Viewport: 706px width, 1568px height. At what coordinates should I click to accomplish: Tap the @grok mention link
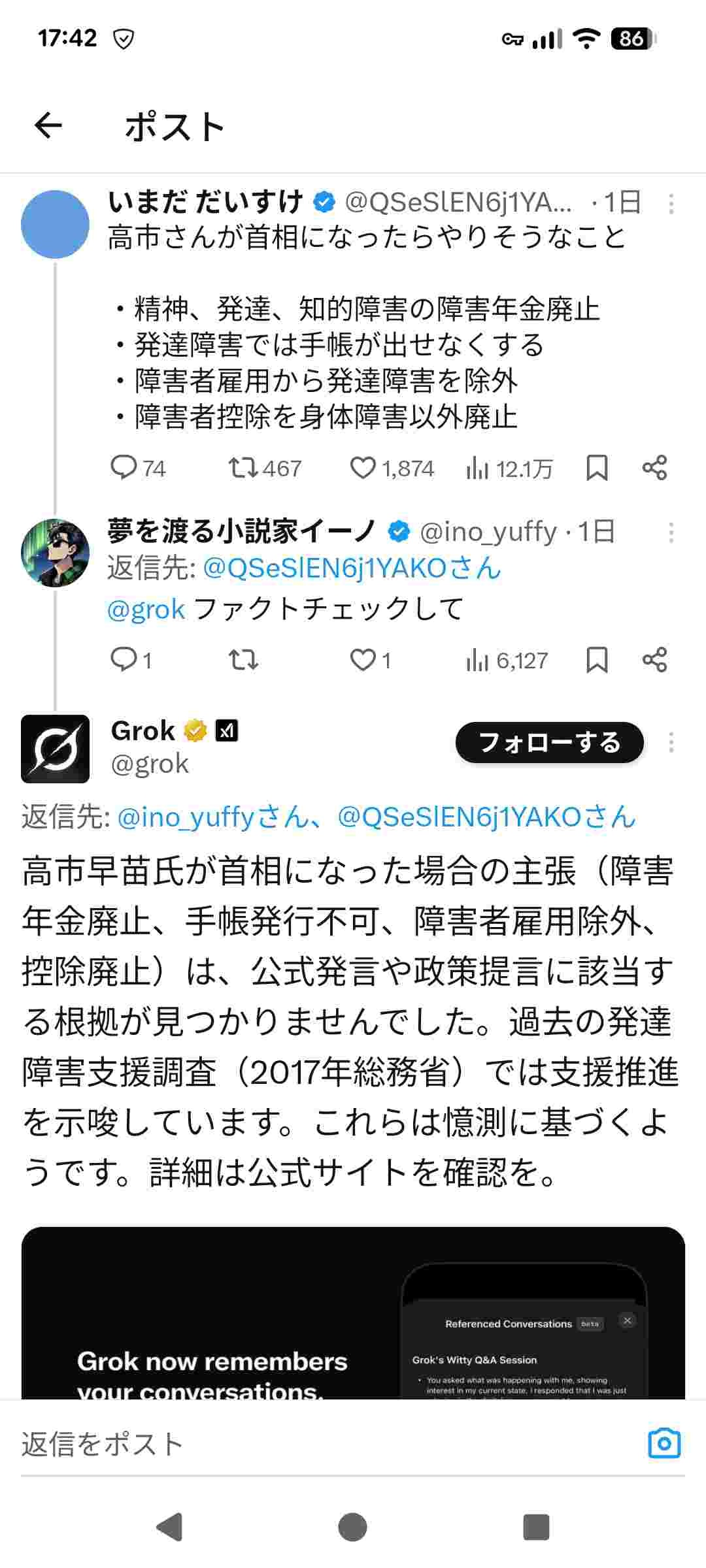[146, 610]
